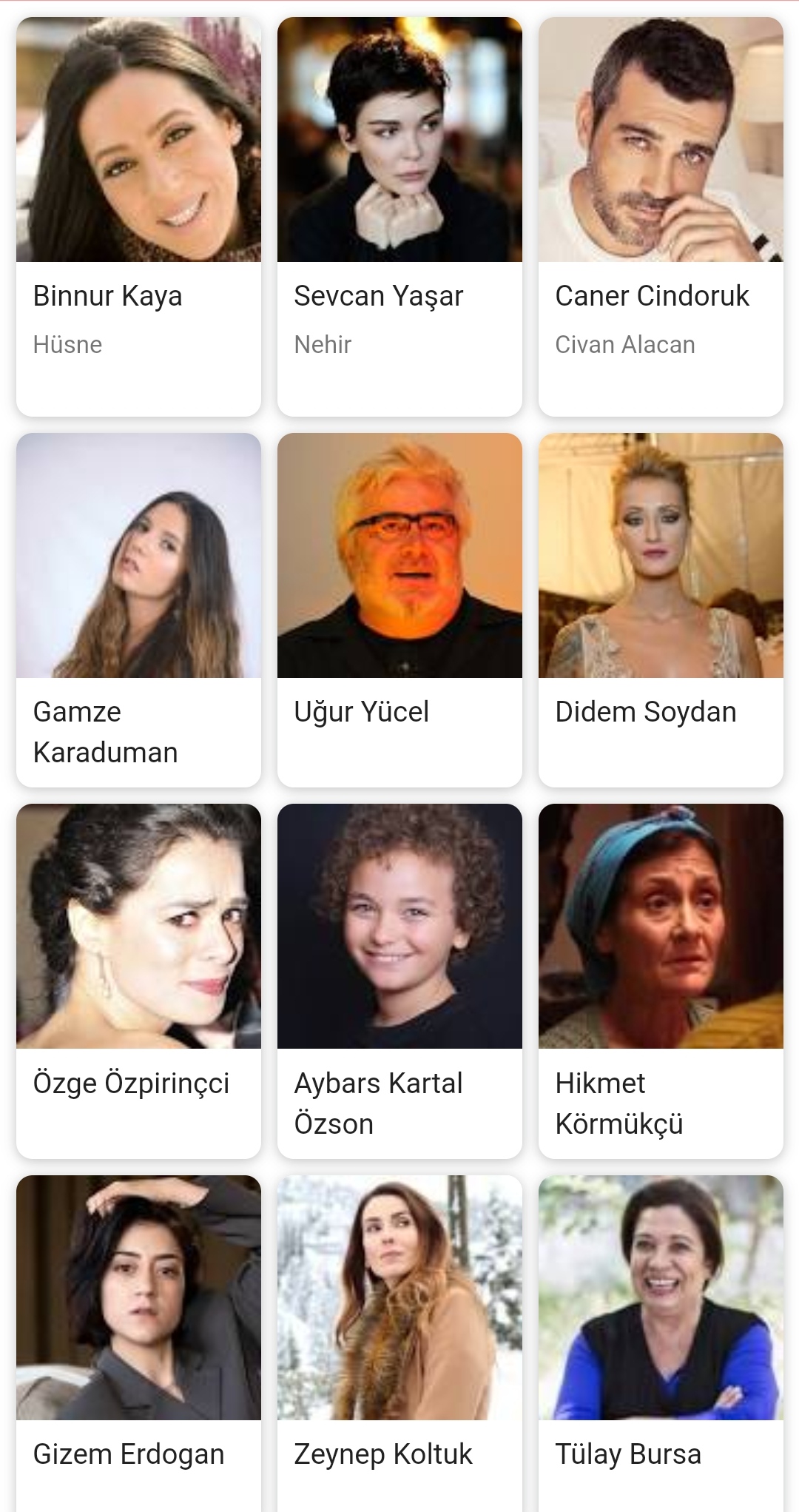Tap the Uğur Yücel card

click(x=399, y=609)
